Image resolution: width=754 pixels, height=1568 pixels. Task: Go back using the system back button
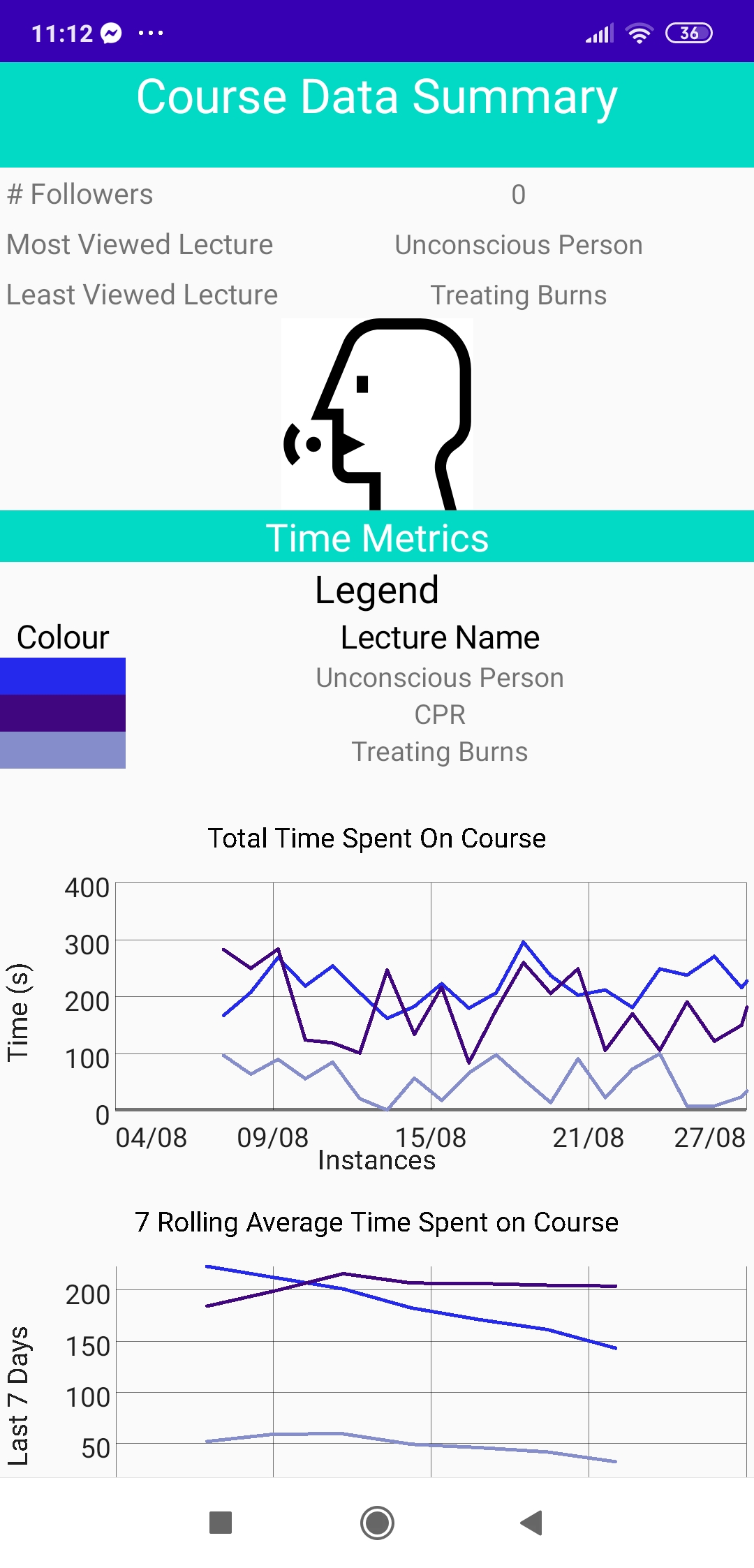[532, 1523]
